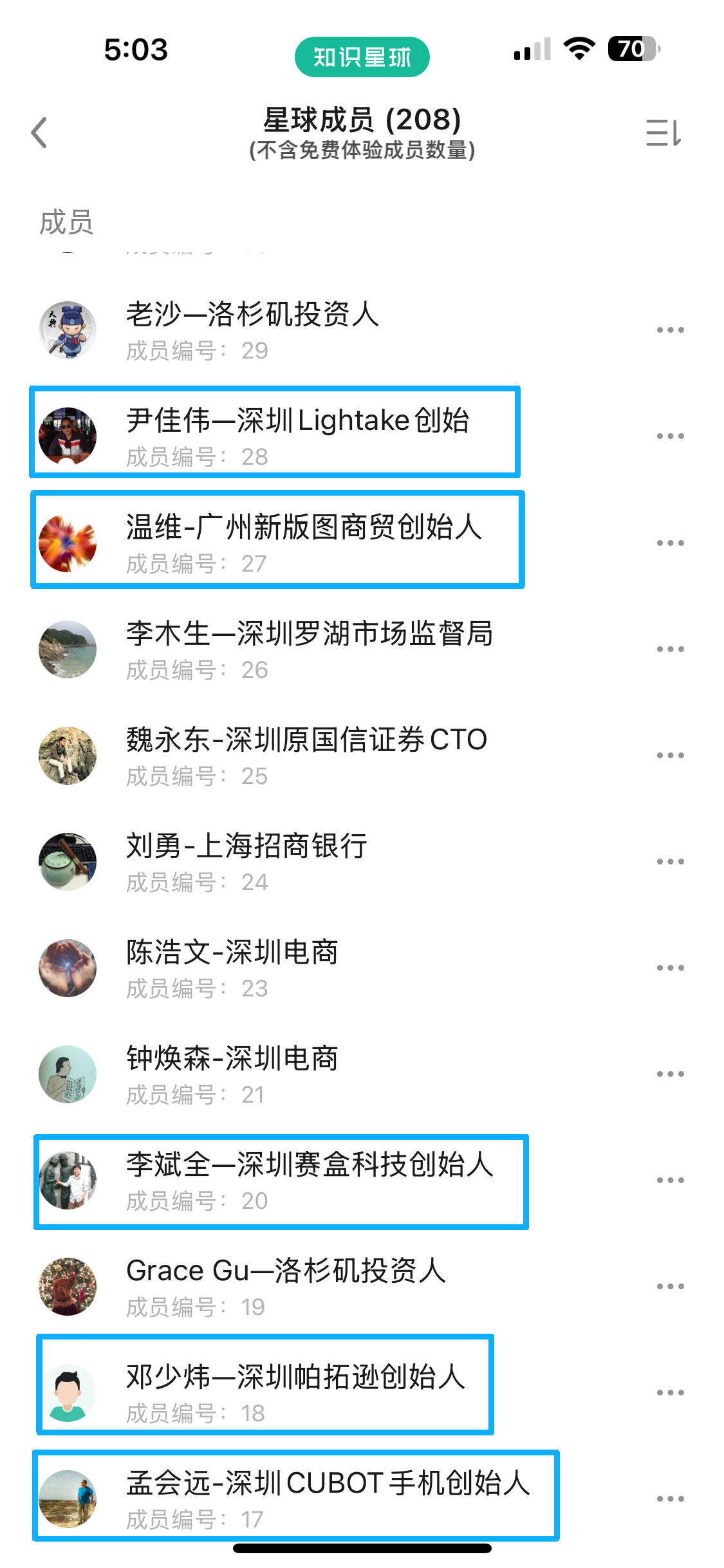Viewport: 724px width, 1568px height.
Task: Open member 老沙—洛杉矶投资人
Action: coord(252,330)
